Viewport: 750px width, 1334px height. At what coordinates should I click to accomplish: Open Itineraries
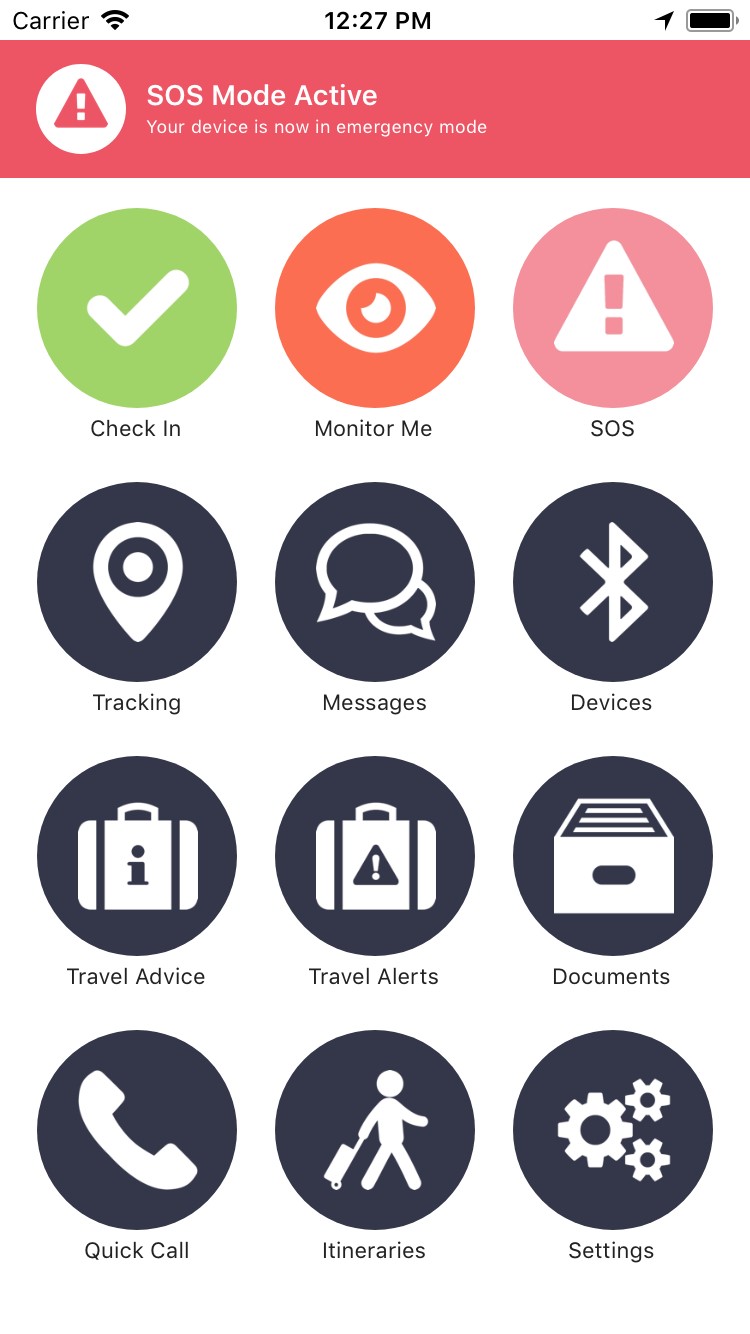[x=375, y=1130]
